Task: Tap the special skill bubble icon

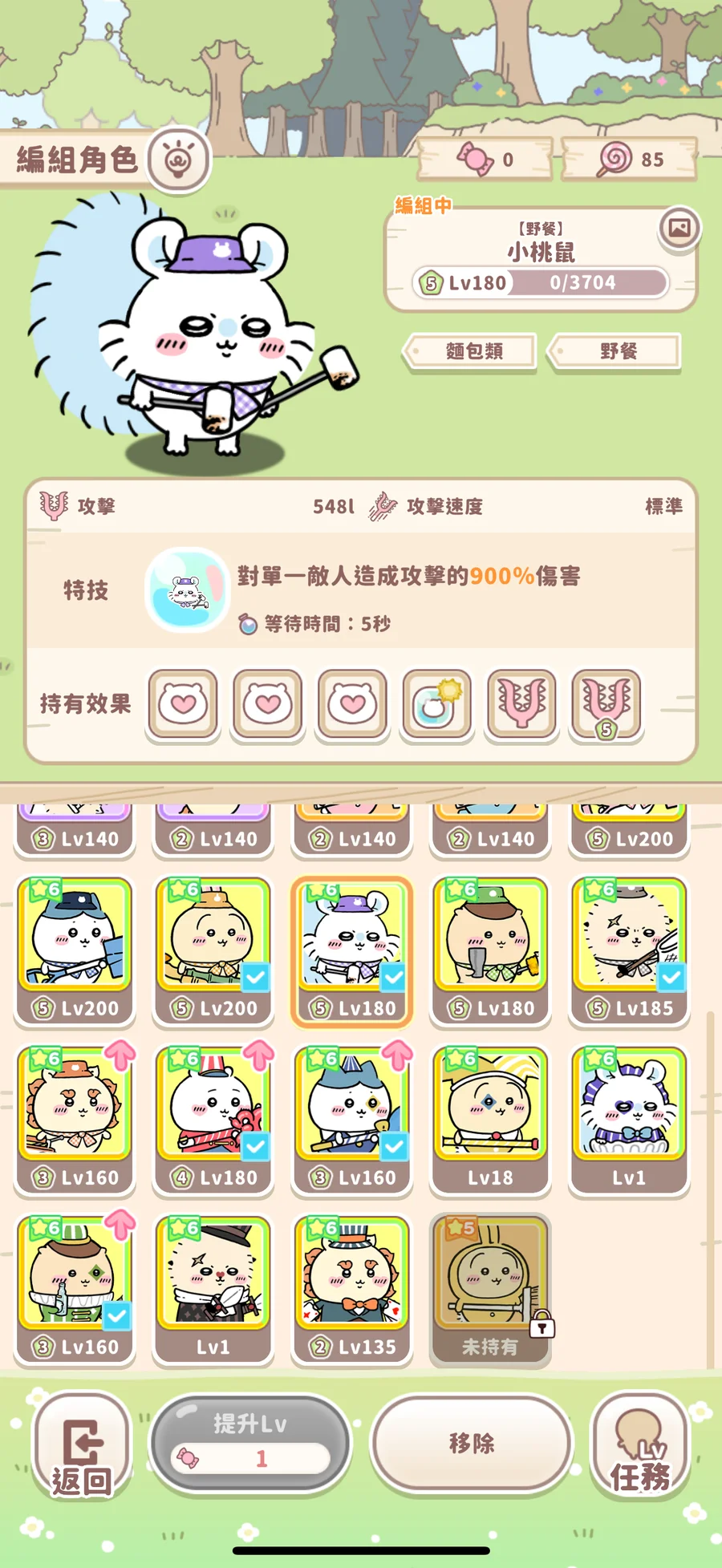Action: [x=187, y=590]
